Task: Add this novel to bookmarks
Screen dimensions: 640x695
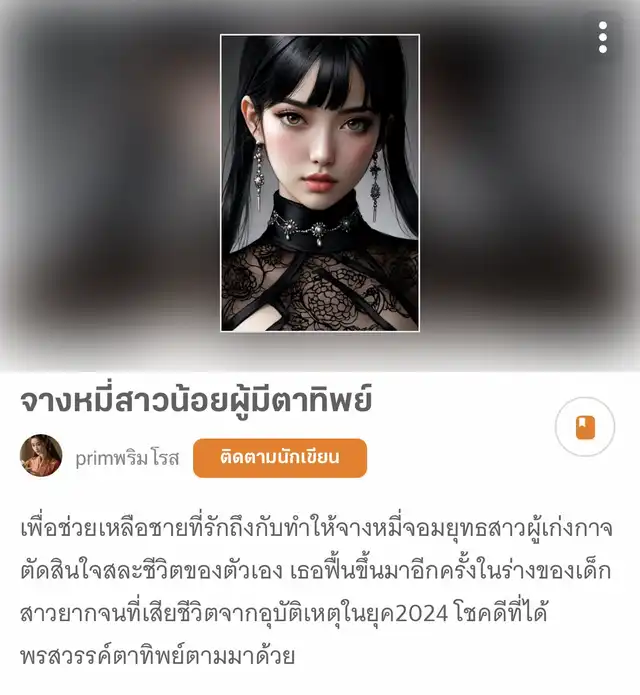Action: (x=584, y=428)
